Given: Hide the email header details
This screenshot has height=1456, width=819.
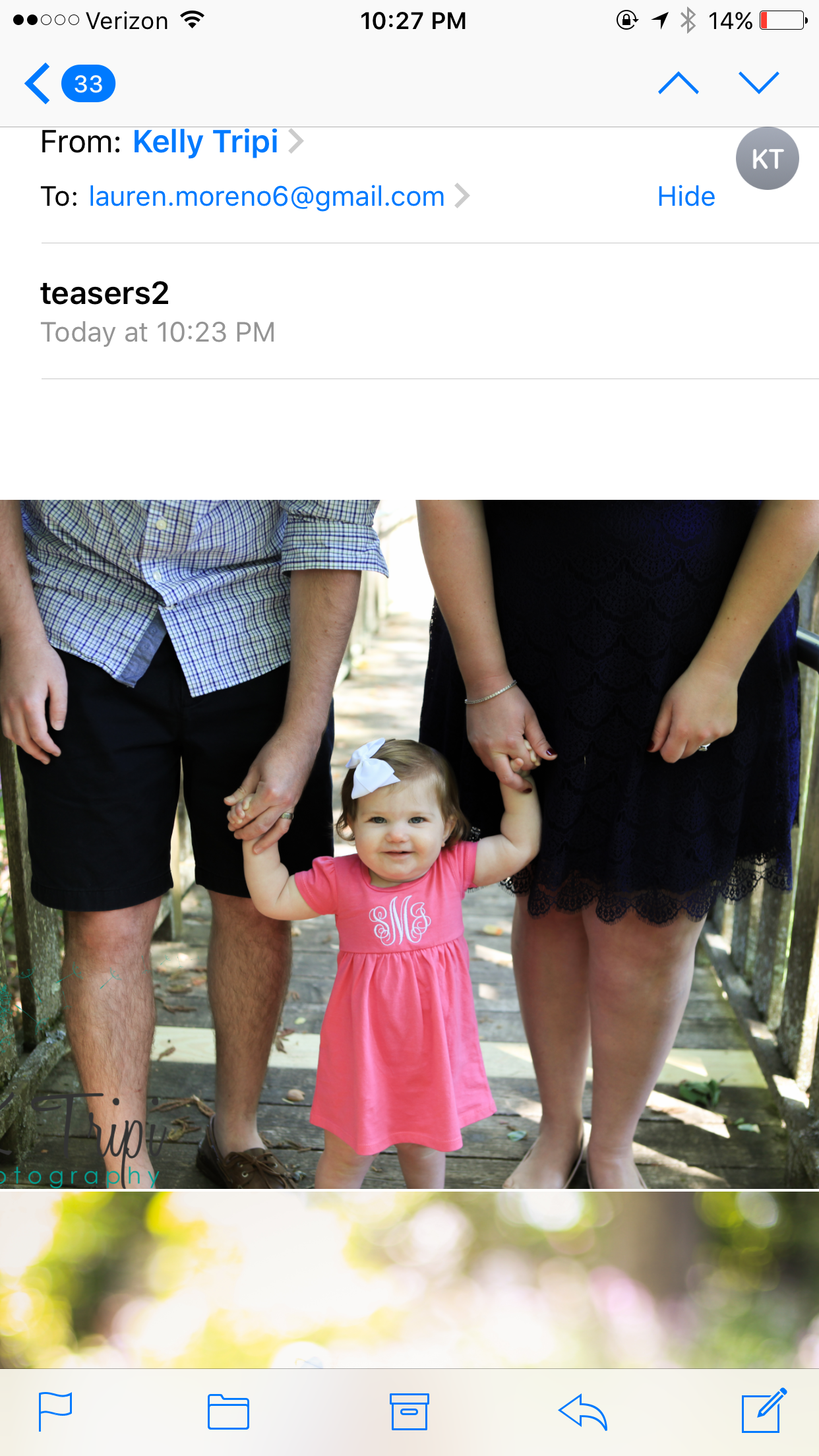Looking at the screenshot, I should (686, 197).
